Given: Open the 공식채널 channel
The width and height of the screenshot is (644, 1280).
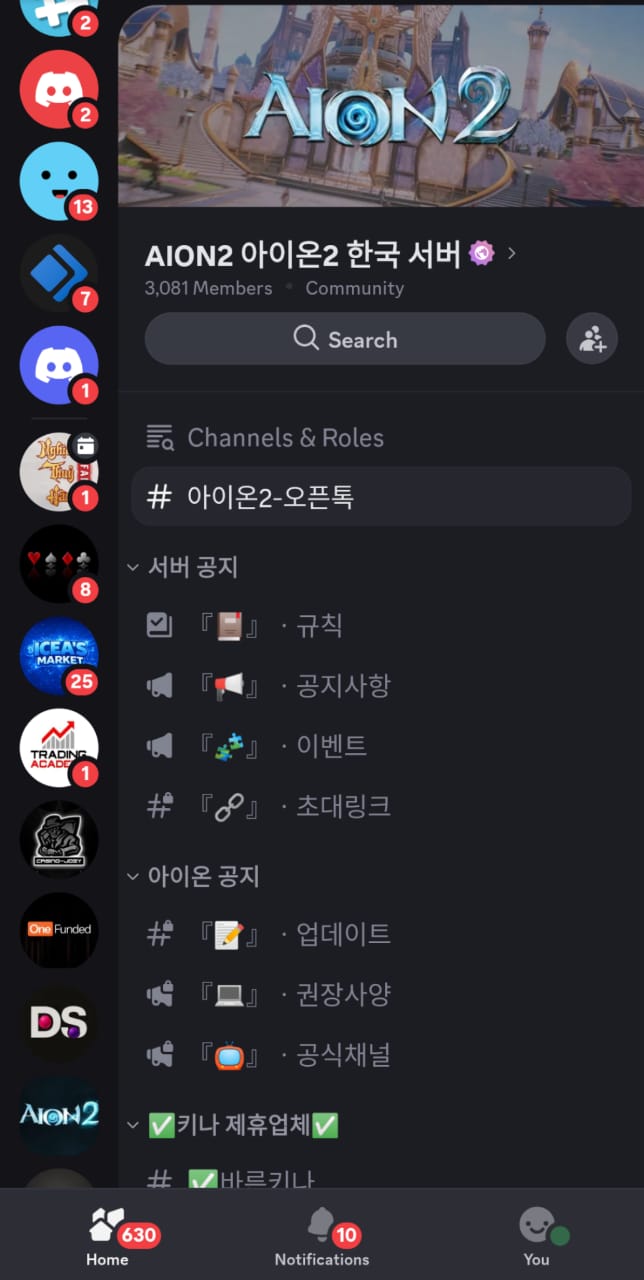Looking at the screenshot, I should 381,1055.
